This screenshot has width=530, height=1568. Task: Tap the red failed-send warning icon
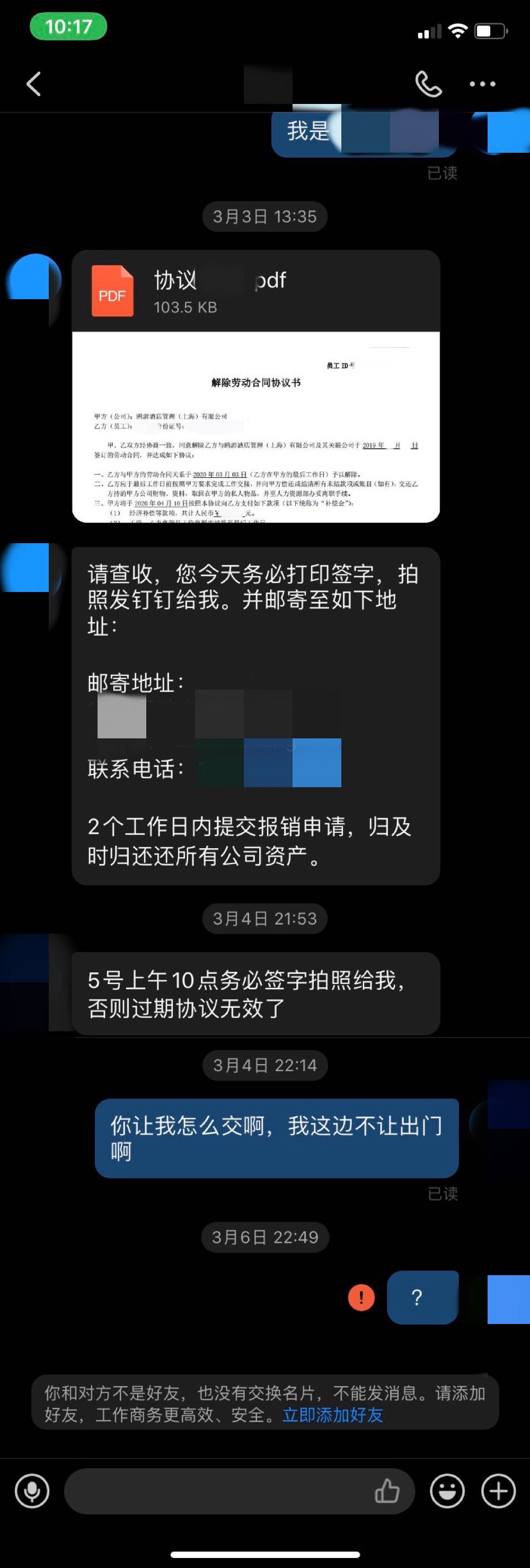[361, 1297]
